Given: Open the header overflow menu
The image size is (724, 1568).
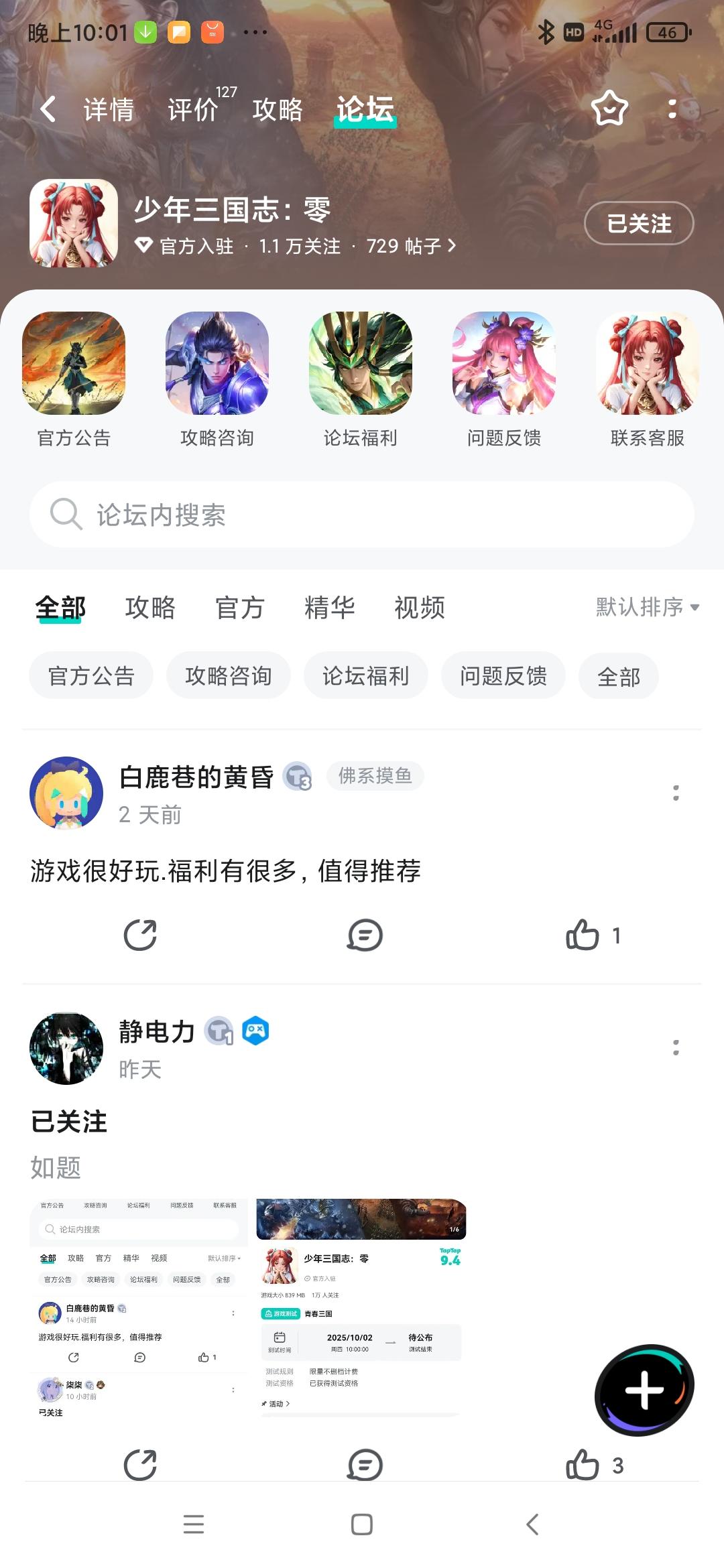Looking at the screenshot, I should [x=672, y=109].
